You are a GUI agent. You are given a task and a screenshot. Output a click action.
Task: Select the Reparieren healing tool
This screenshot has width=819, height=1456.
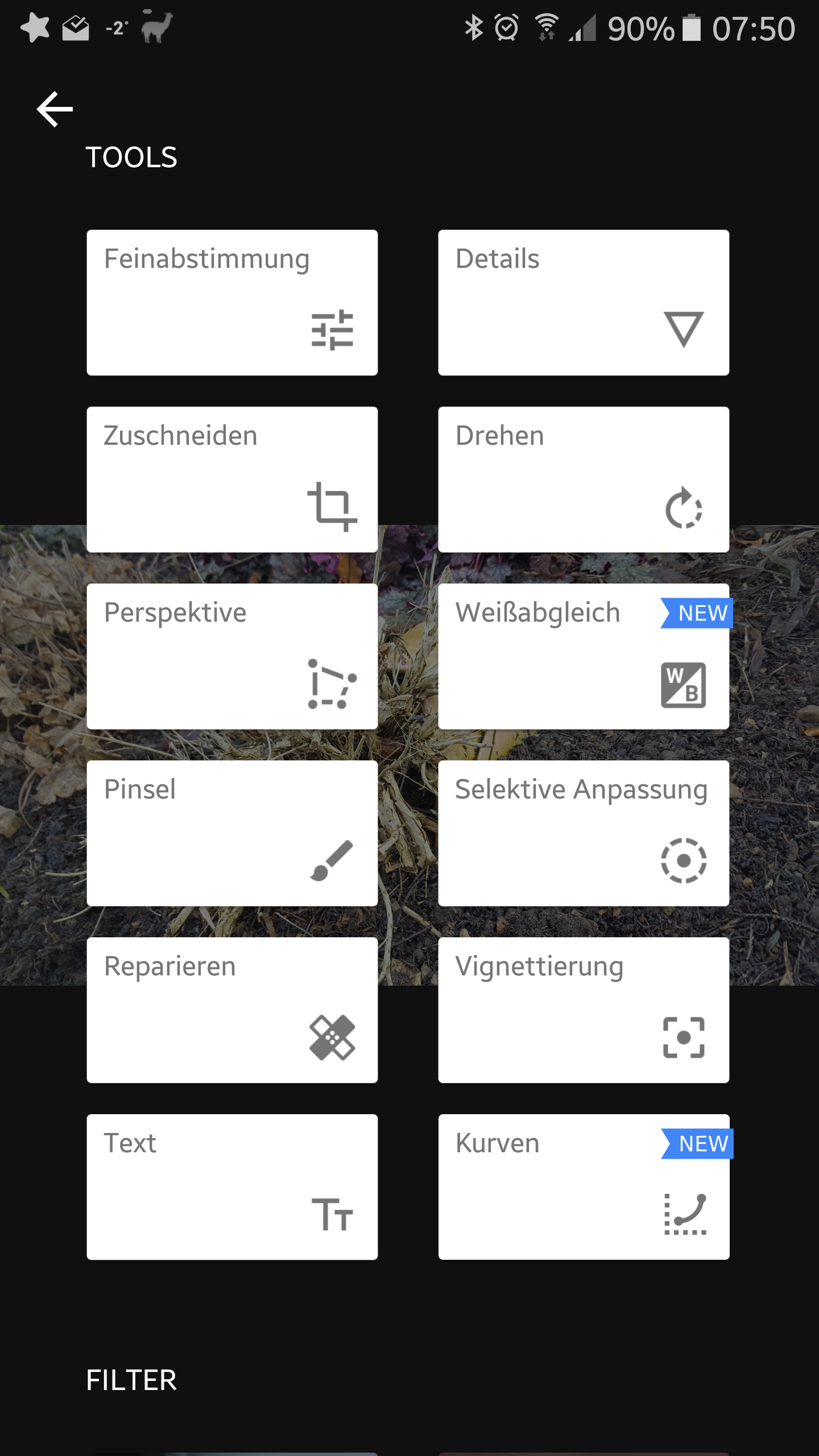coord(232,1010)
